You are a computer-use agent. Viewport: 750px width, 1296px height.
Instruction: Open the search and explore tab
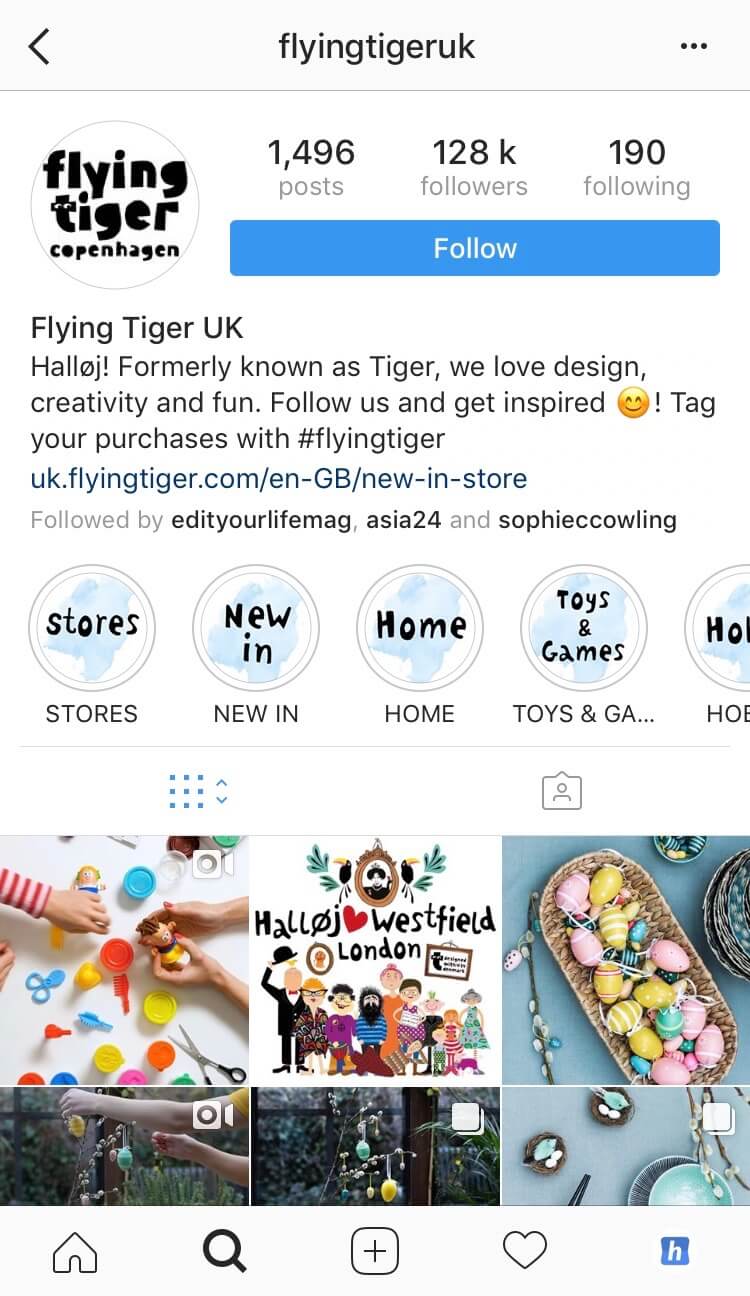pos(225,1251)
